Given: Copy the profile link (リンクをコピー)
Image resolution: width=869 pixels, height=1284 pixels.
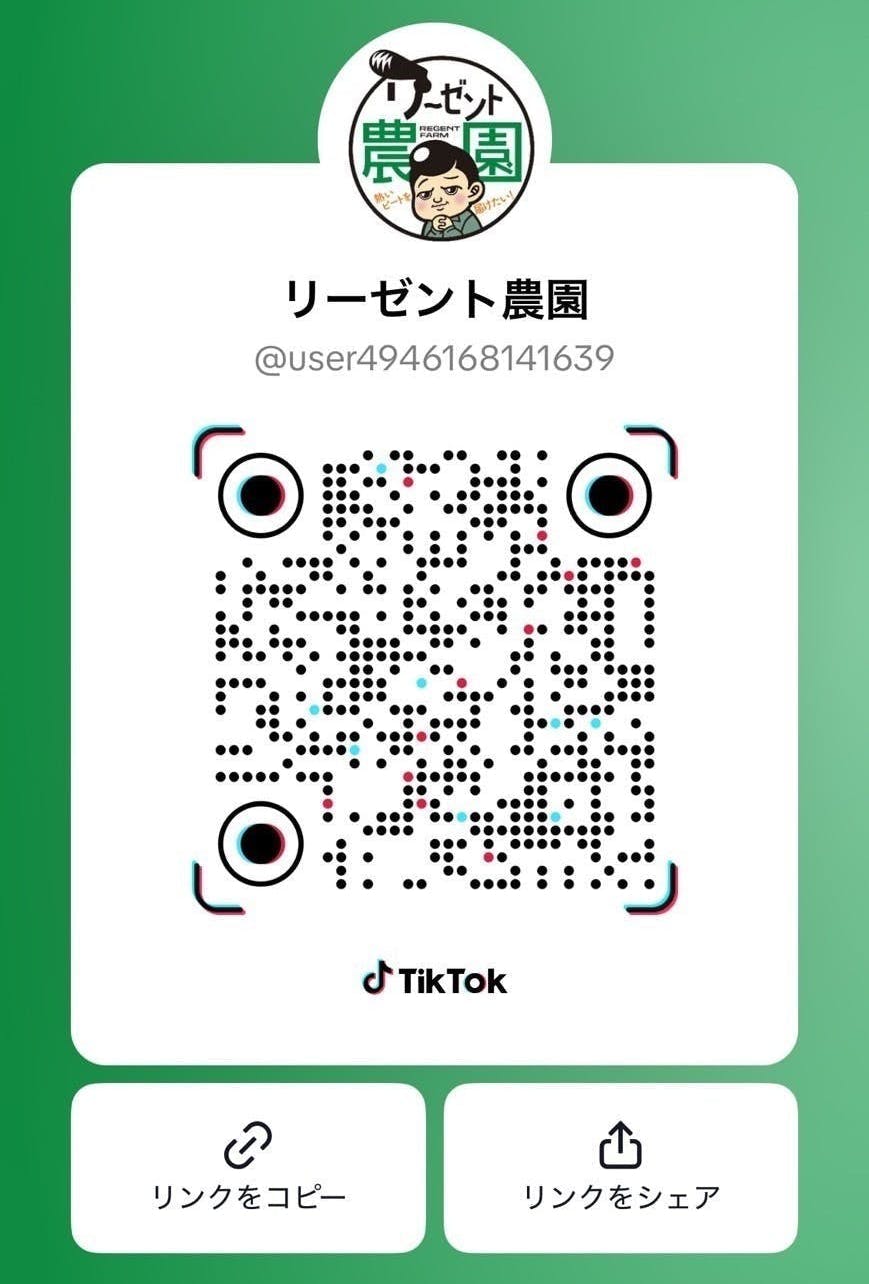Looking at the screenshot, I should [248, 1167].
